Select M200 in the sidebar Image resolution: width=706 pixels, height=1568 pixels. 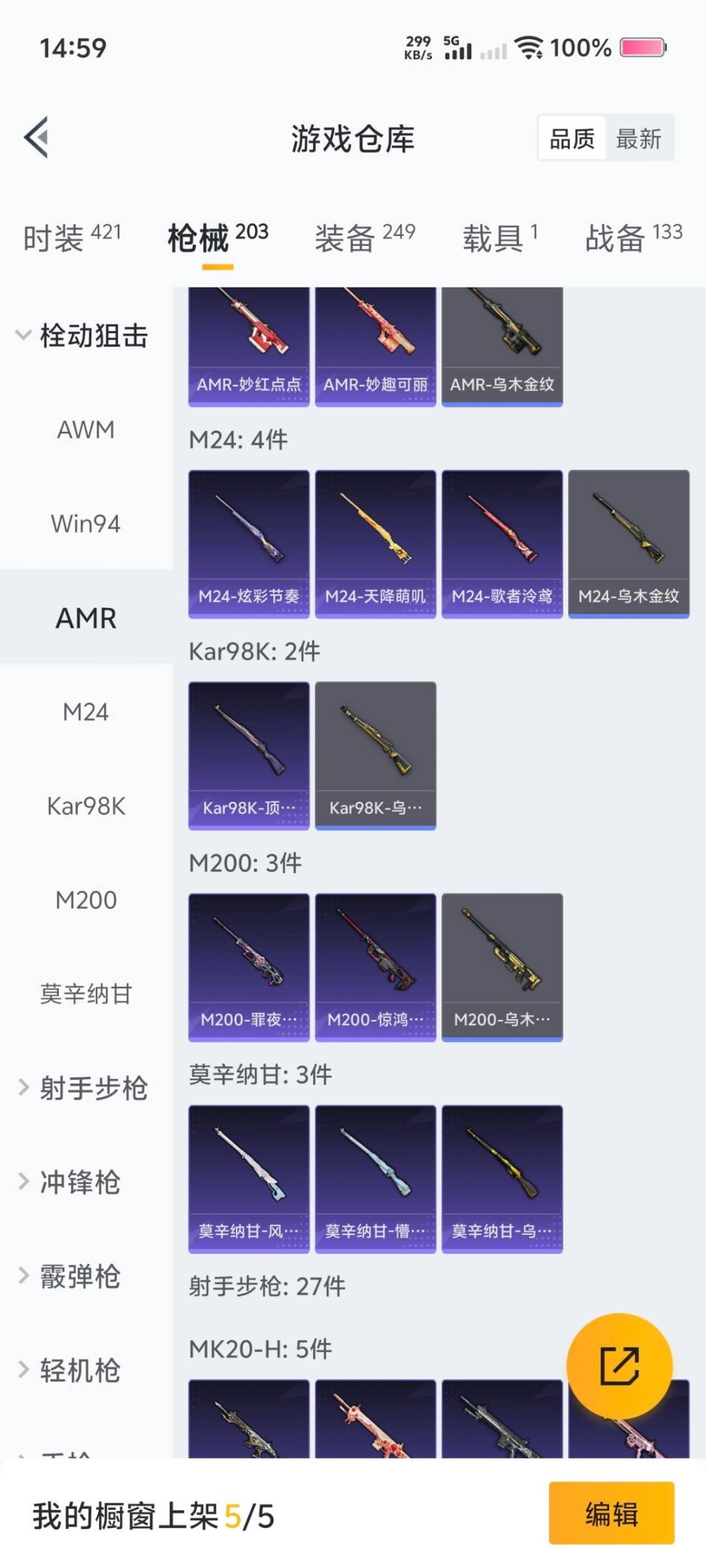coord(88,900)
